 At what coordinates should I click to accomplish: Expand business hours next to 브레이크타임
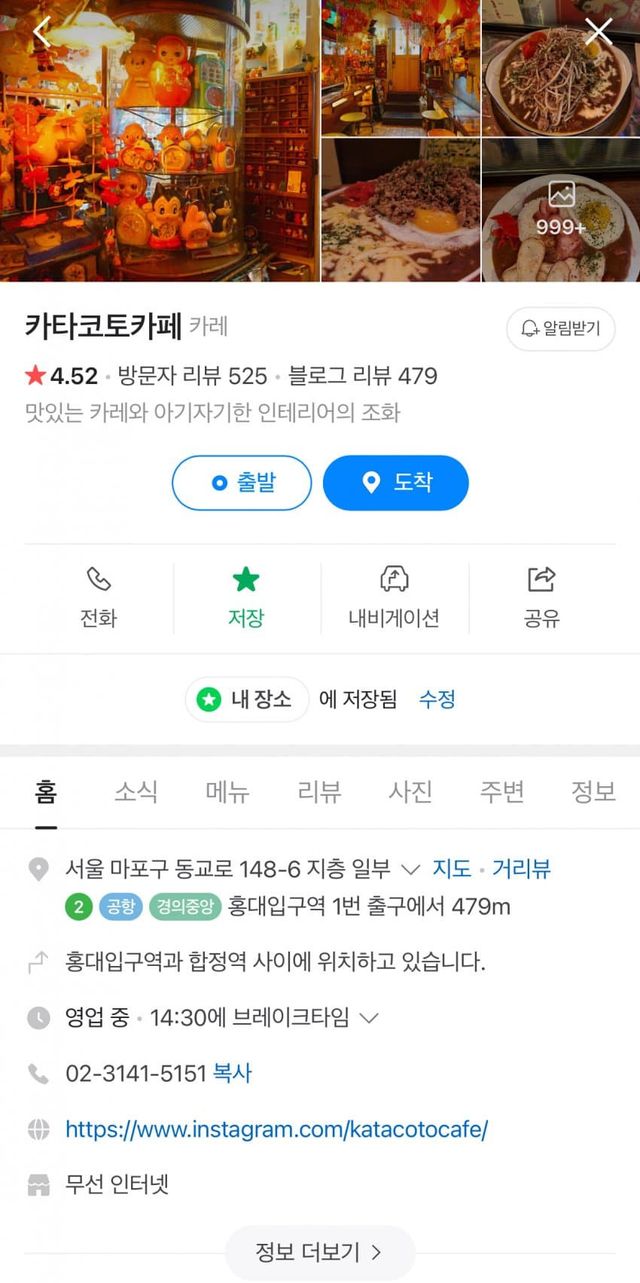click(368, 1019)
